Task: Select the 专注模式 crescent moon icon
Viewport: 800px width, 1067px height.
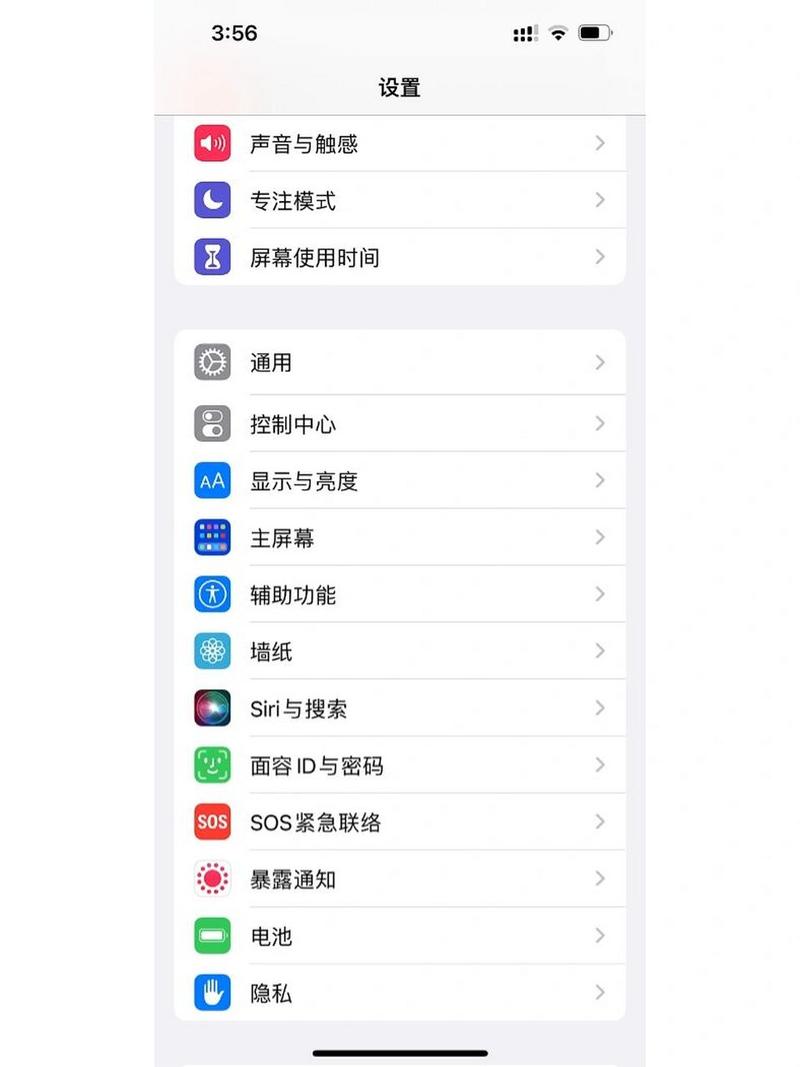Action: [211, 200]
